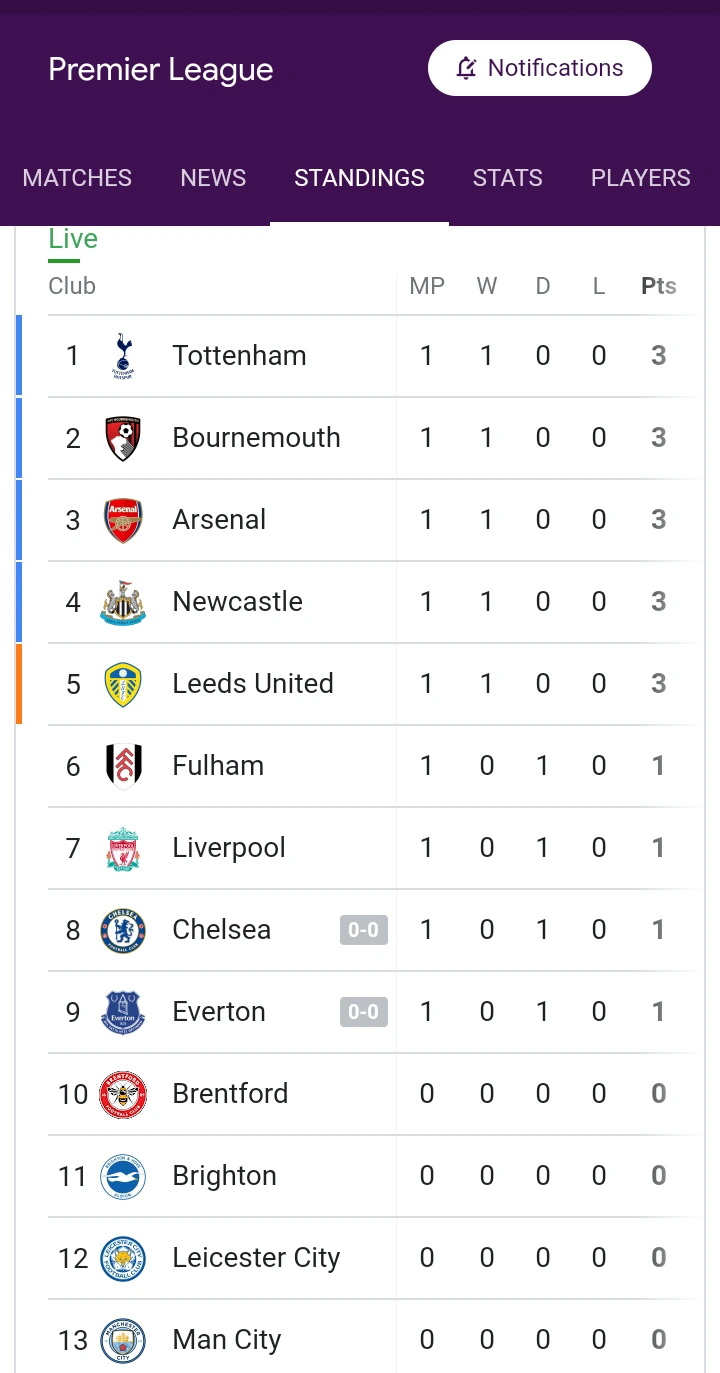View Bournemouth in the standings

[256, 438]
